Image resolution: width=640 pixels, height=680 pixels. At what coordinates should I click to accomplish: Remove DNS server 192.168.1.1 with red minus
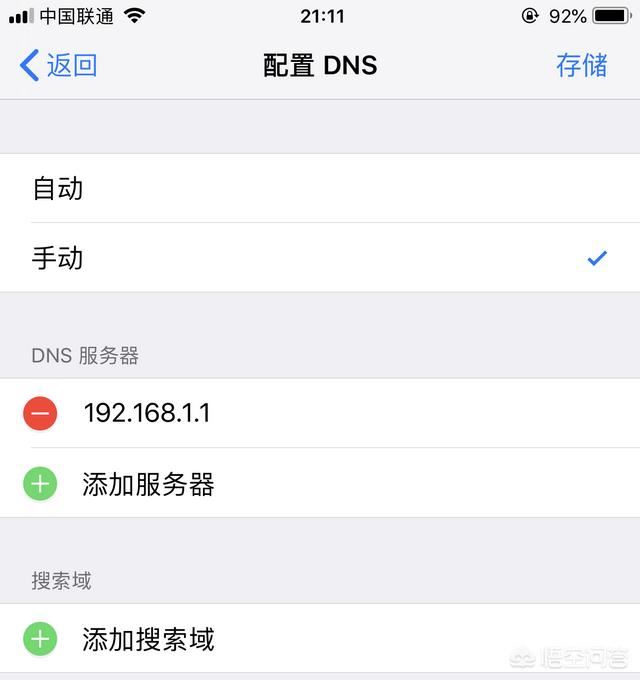click(x=40, y=413)
